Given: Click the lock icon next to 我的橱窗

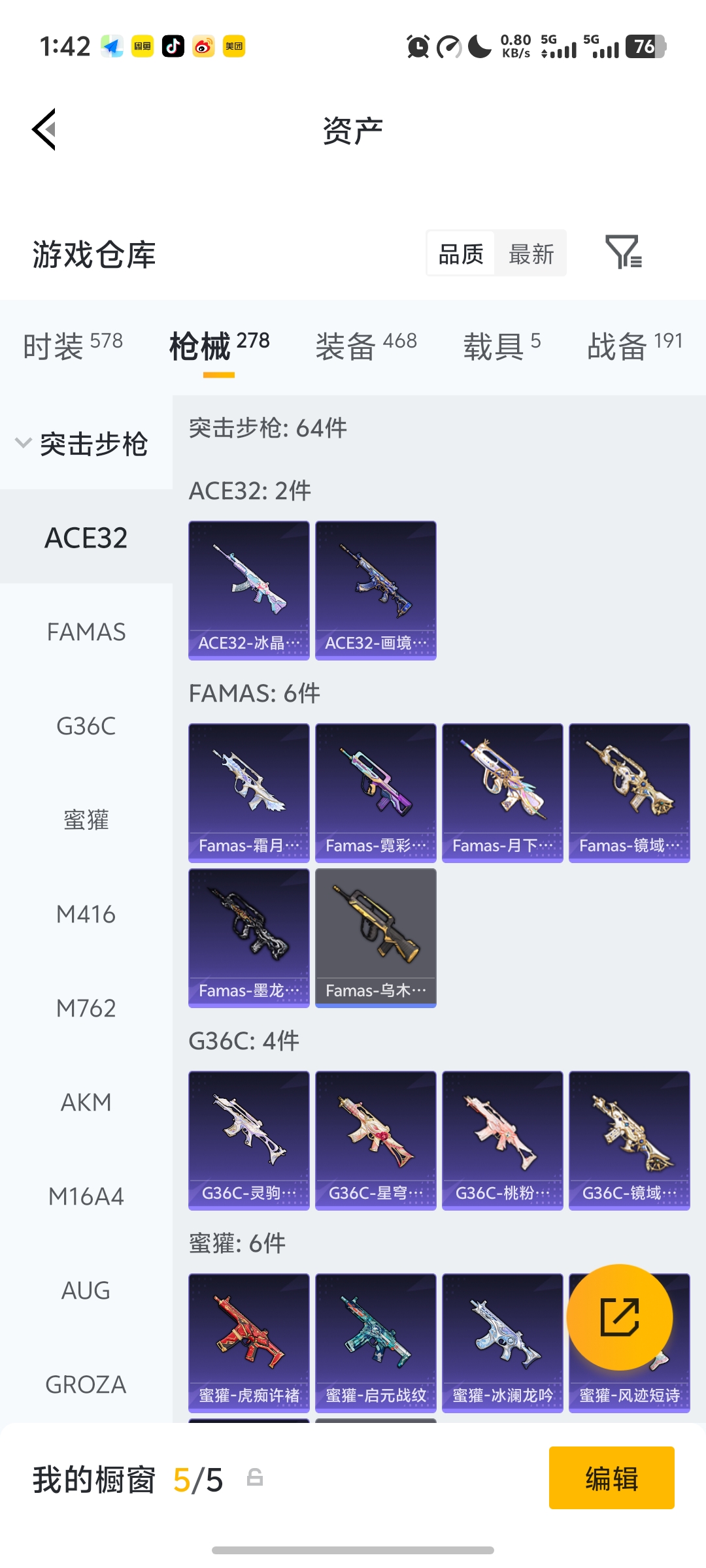Looking at the screenshot, I should tap(254, 1480).
